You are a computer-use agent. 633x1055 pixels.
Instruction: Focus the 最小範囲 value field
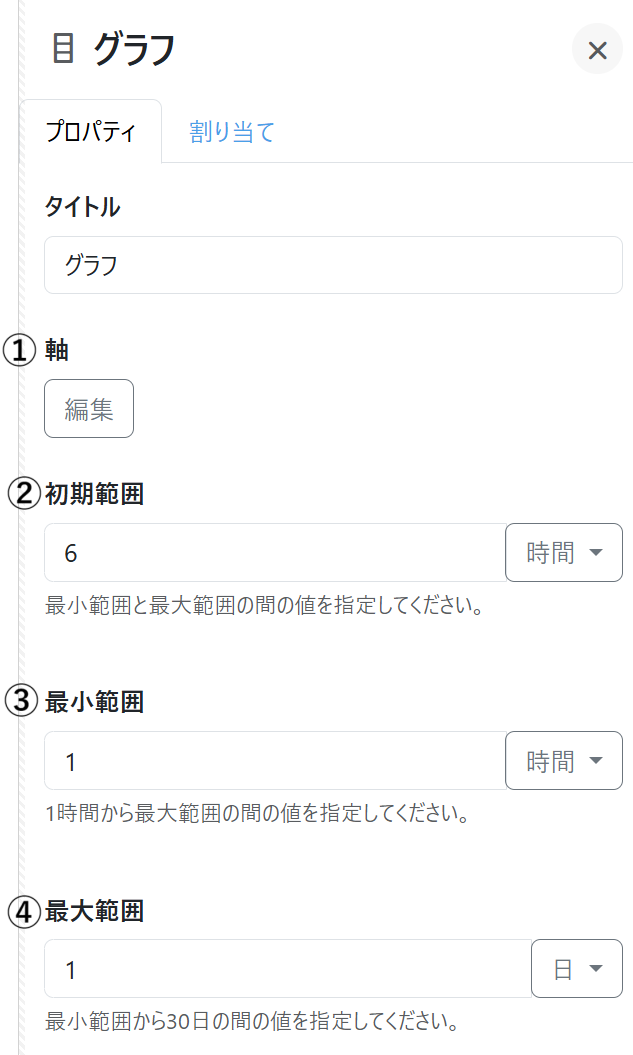point(275,761)
